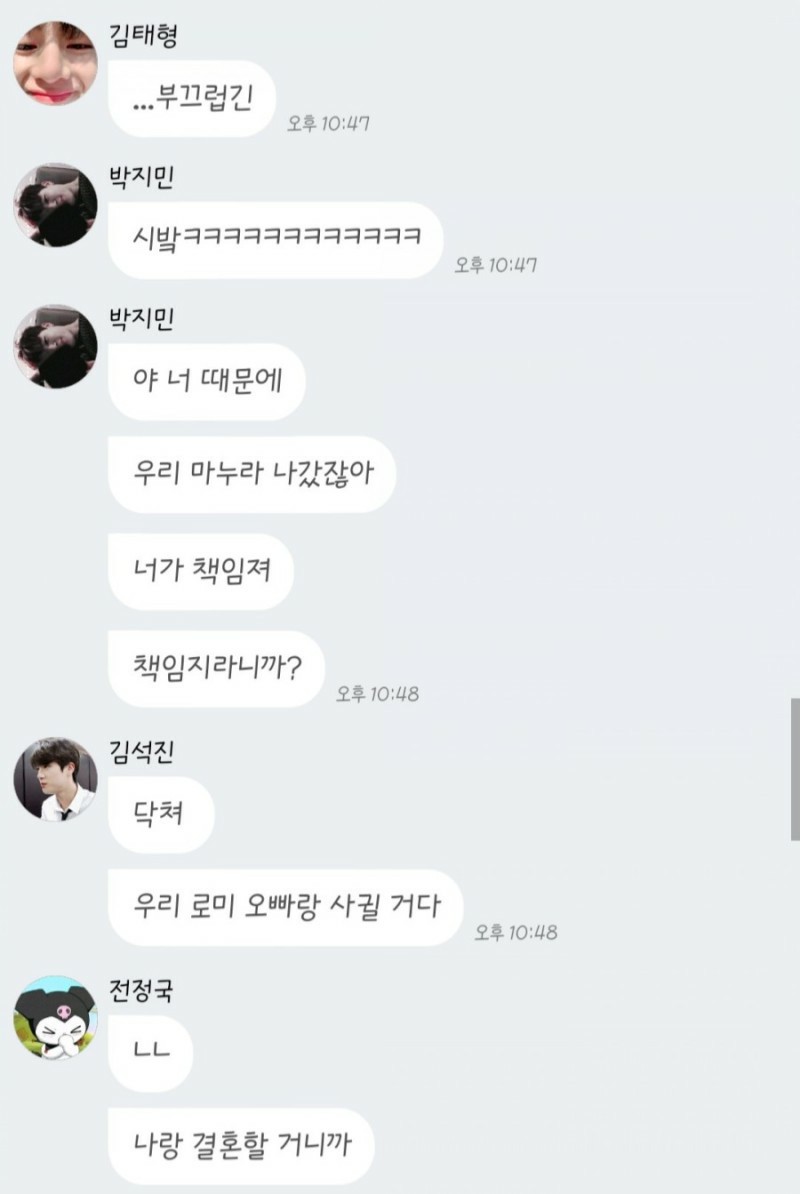Open 김태형's profile picture
This screenshot has width=800, height=1194.
click(x=55, y=63)
